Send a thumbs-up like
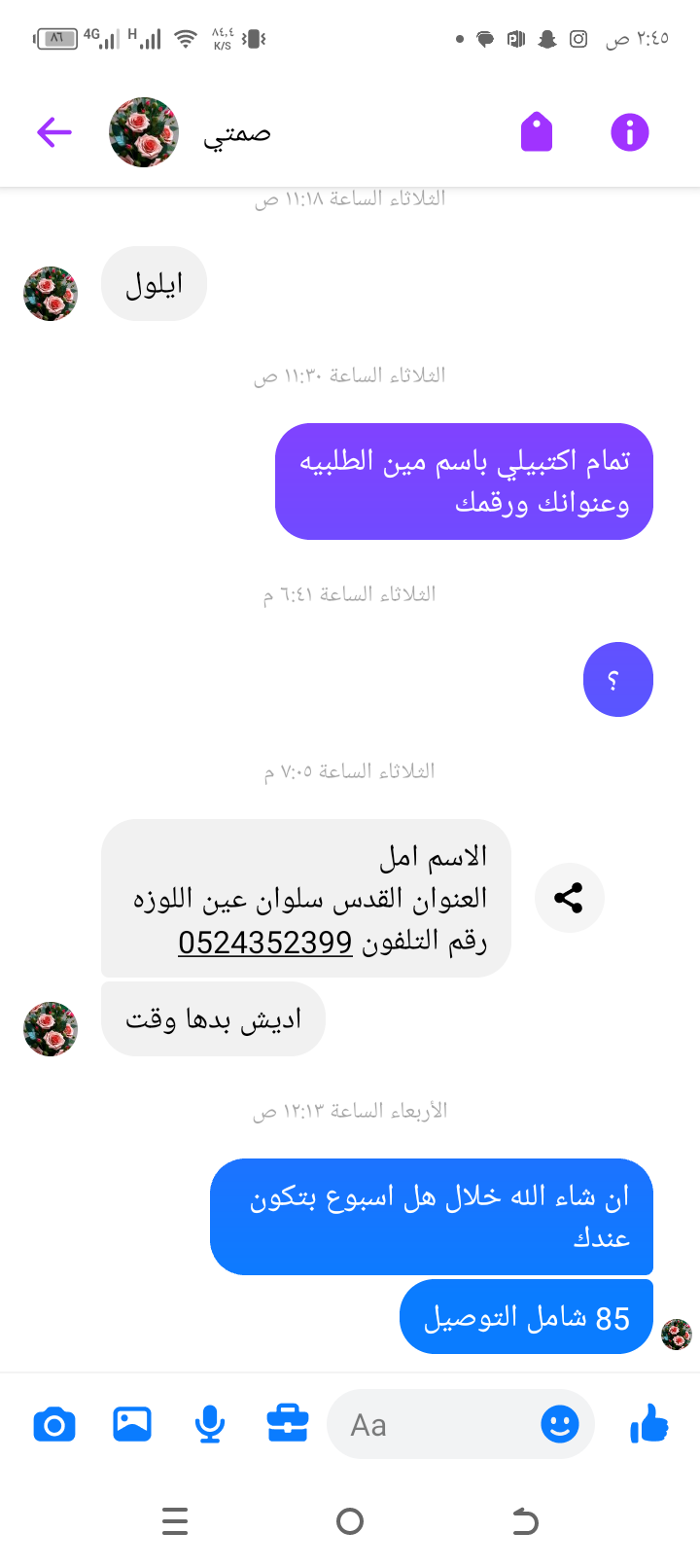Viewport: 700px width, 1568px height. coord(649,1424)
